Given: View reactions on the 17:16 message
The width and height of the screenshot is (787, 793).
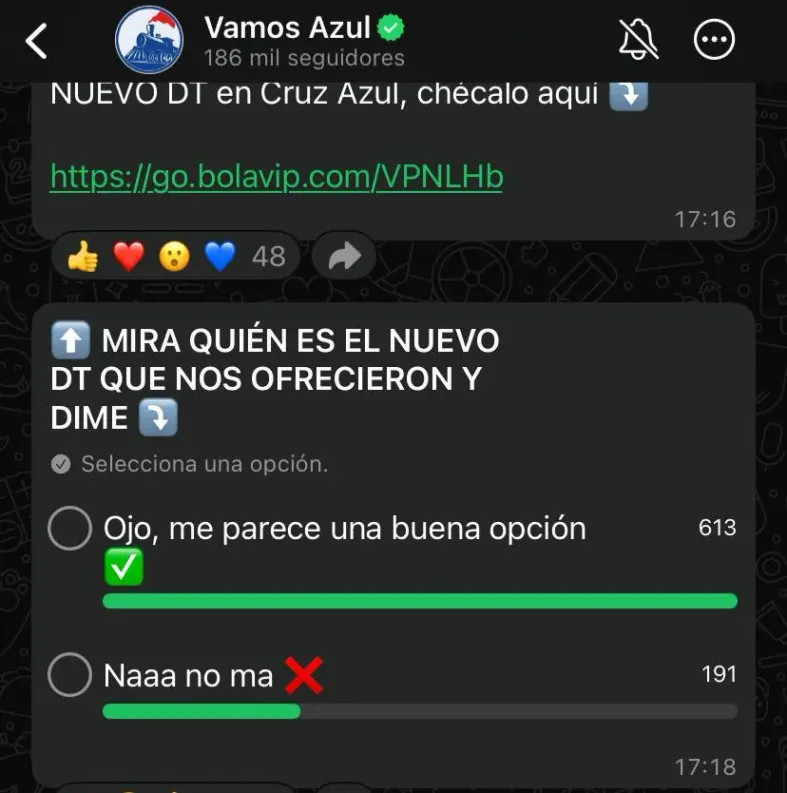Looking at the screenshot, I should [x=175, y=257].
